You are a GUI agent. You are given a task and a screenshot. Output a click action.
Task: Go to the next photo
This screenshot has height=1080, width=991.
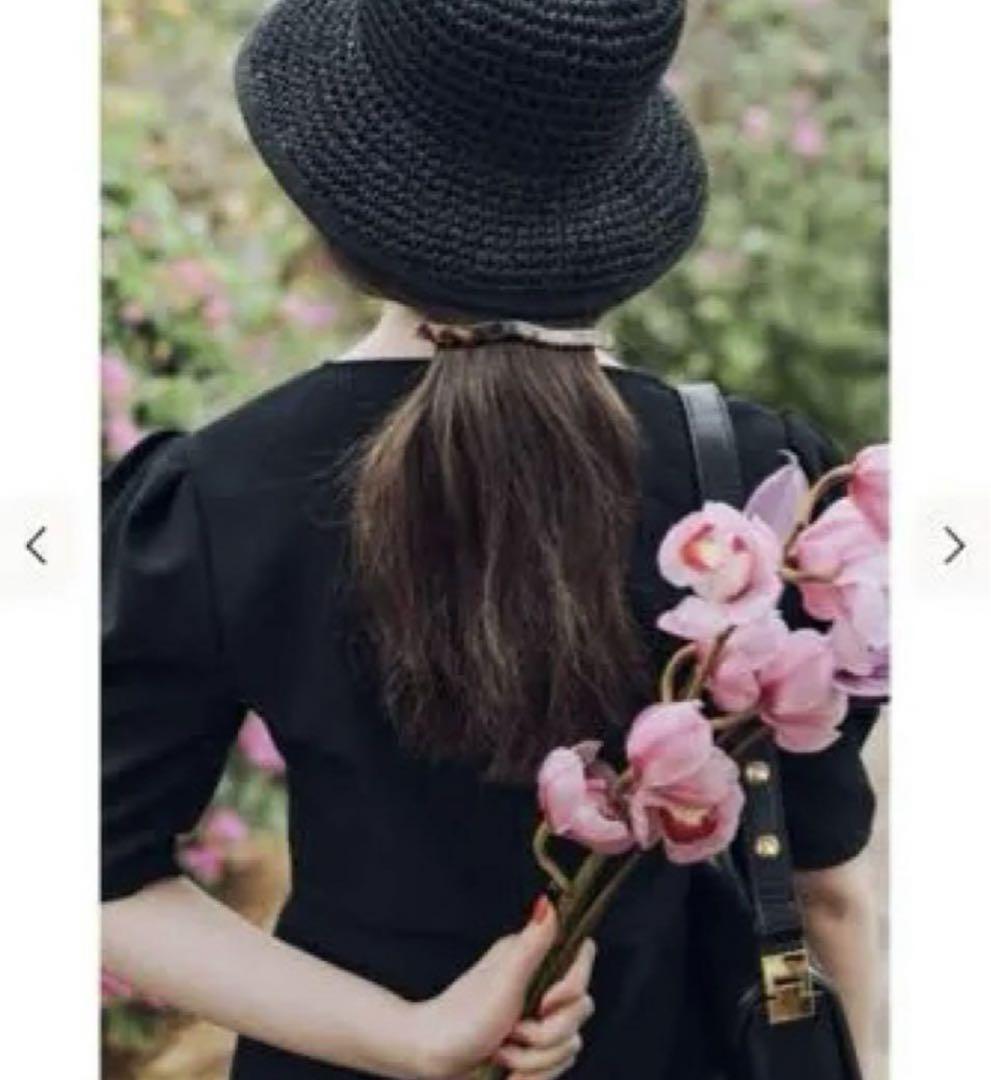pos(953,546)
